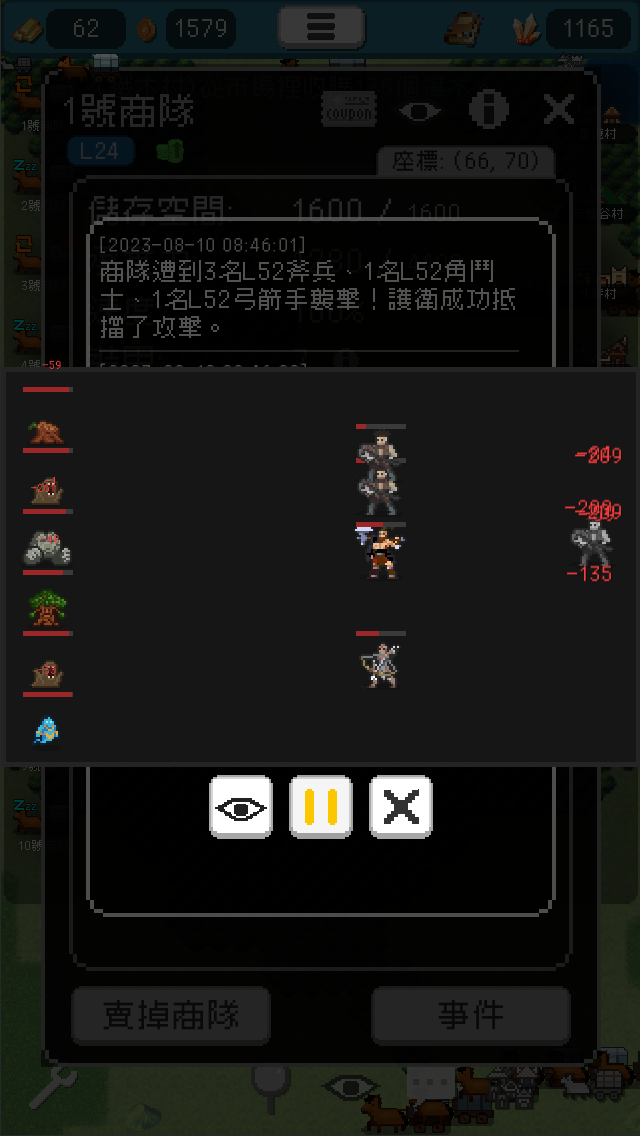Pause the battle replay

coord(321,806)
